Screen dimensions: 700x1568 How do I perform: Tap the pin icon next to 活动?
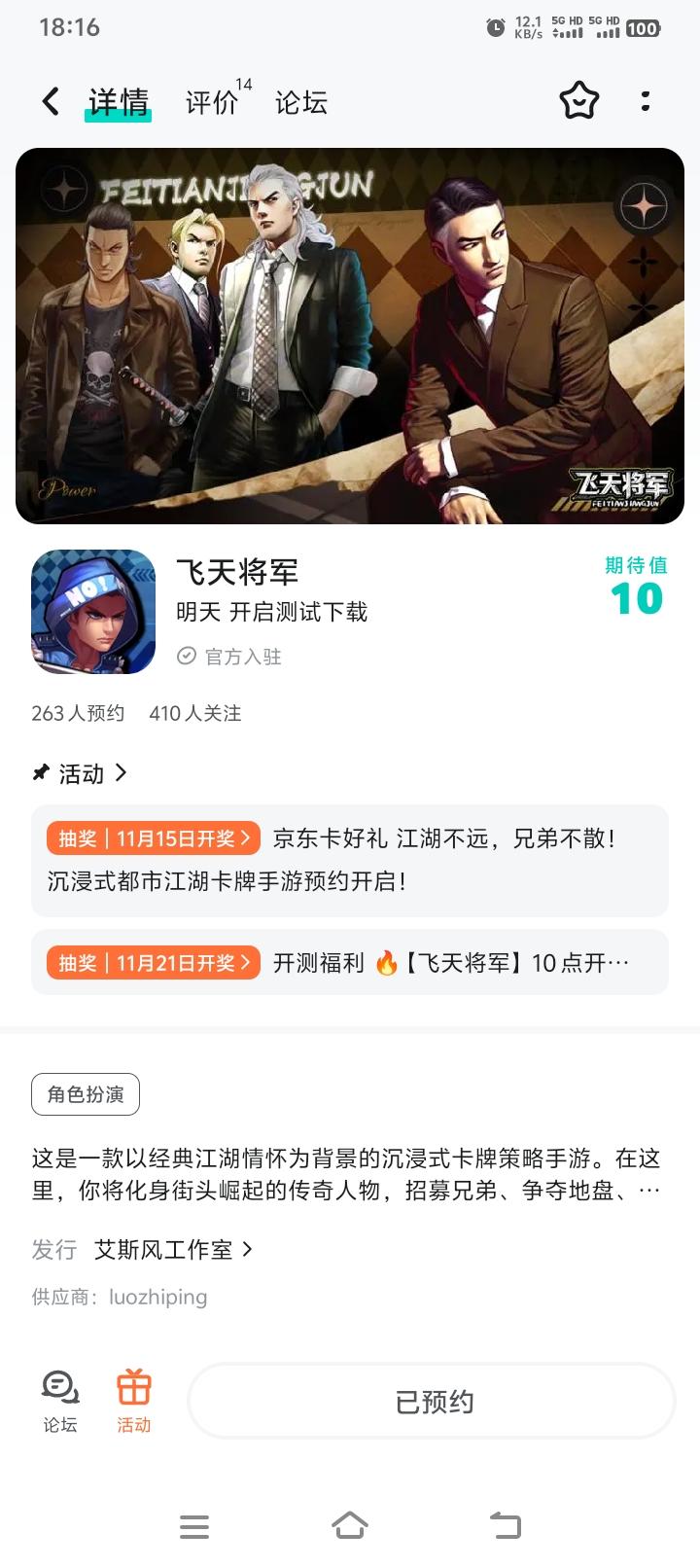tap(40, 773)
